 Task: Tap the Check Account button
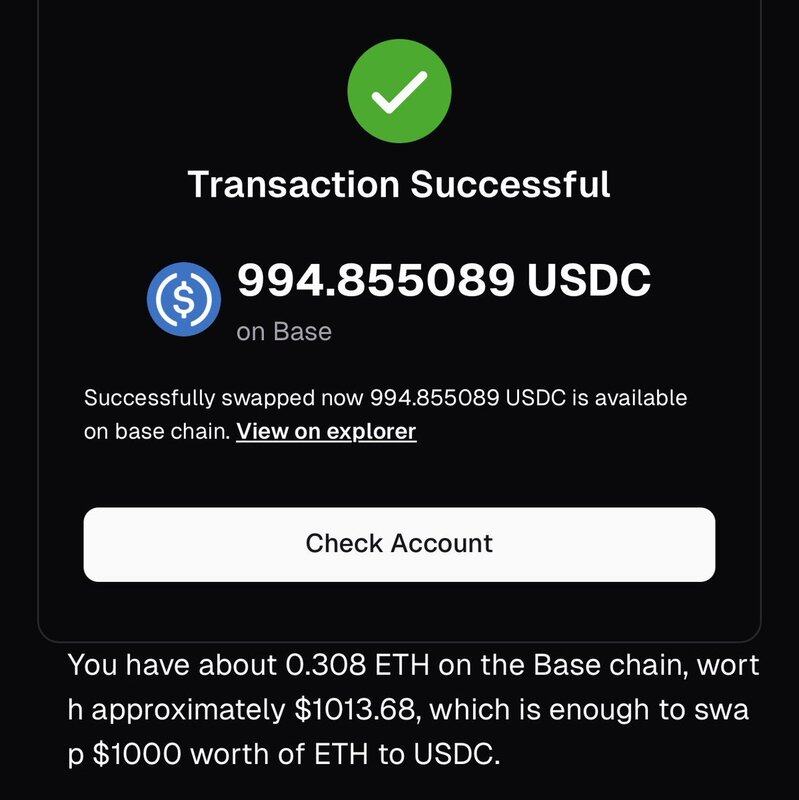tap(399, 544)
